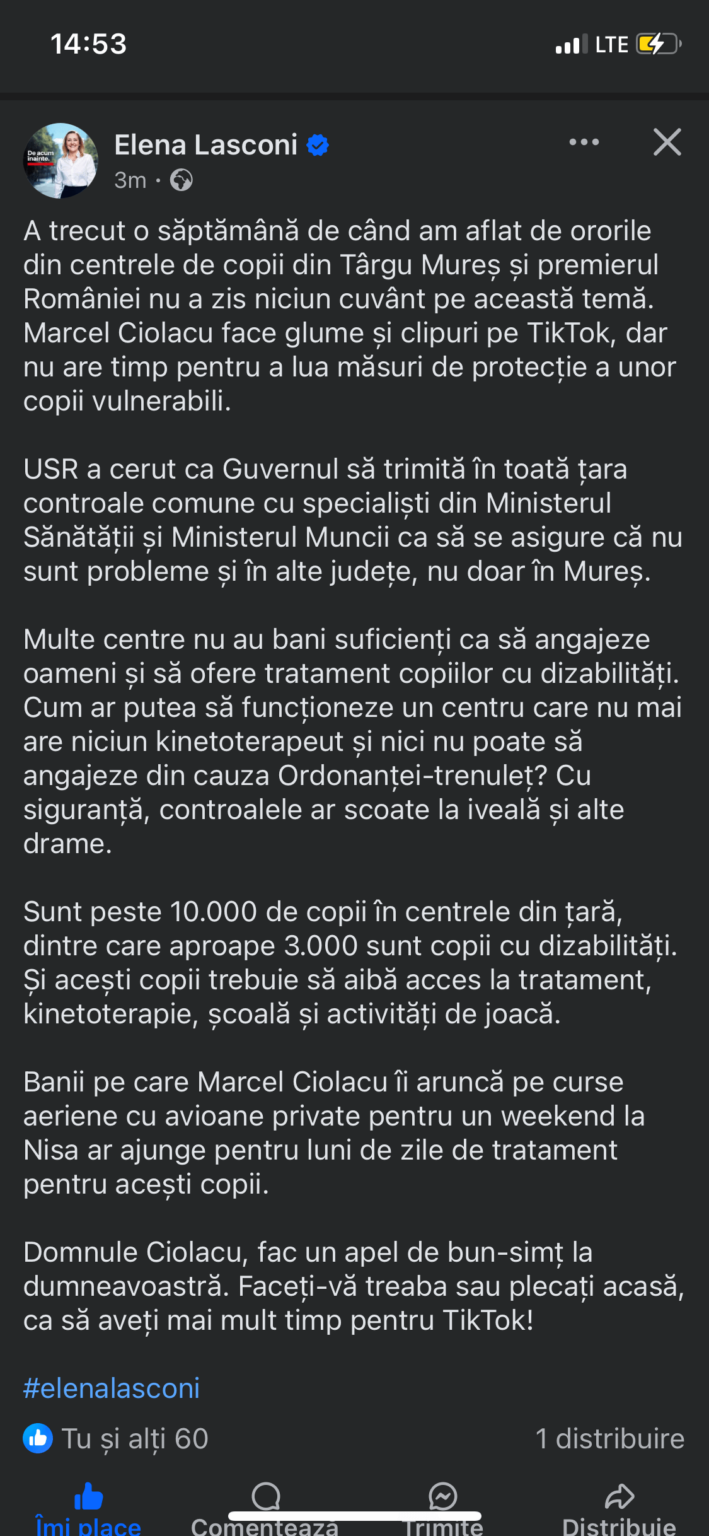
Task: Open the post options three-dot menu
Action: [584, 143]
